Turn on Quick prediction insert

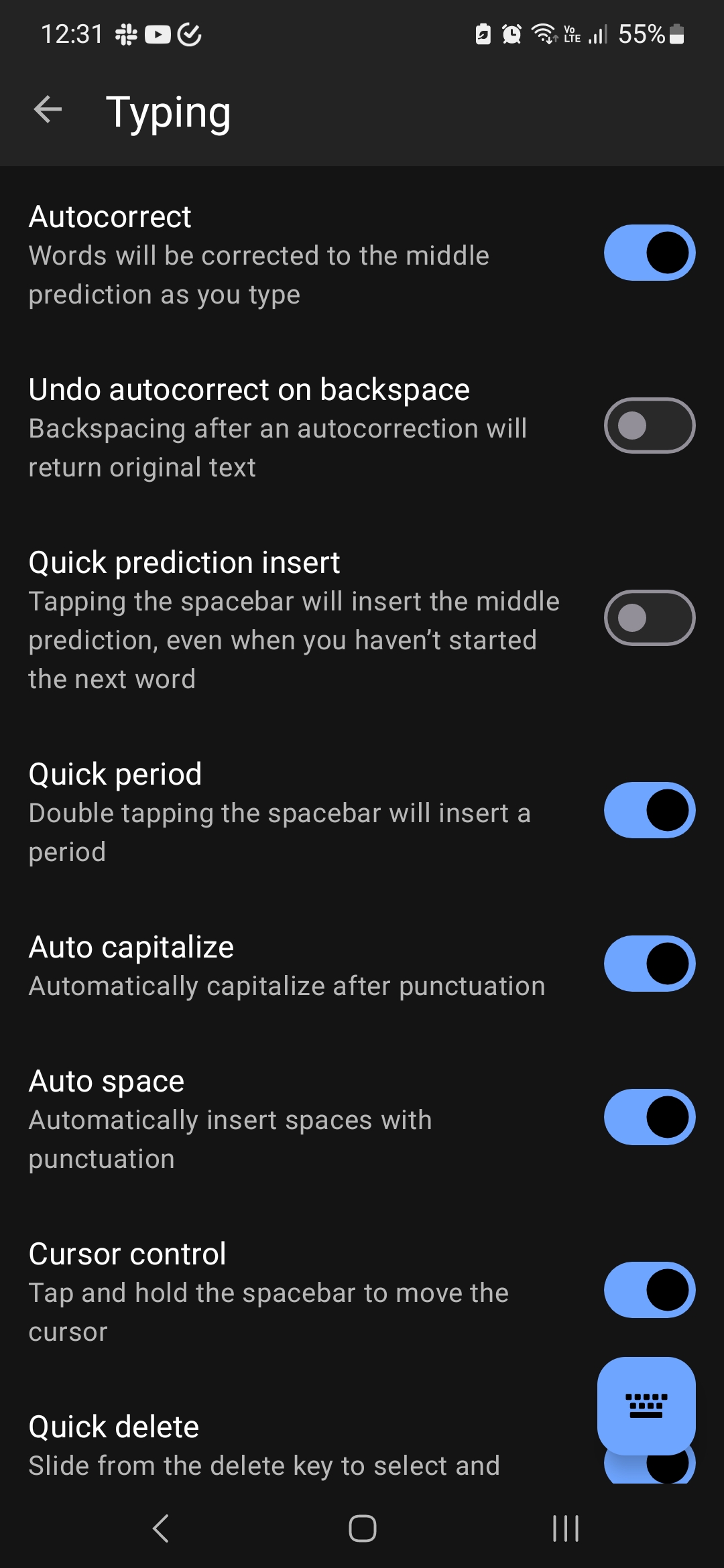[x=649, y=618]
